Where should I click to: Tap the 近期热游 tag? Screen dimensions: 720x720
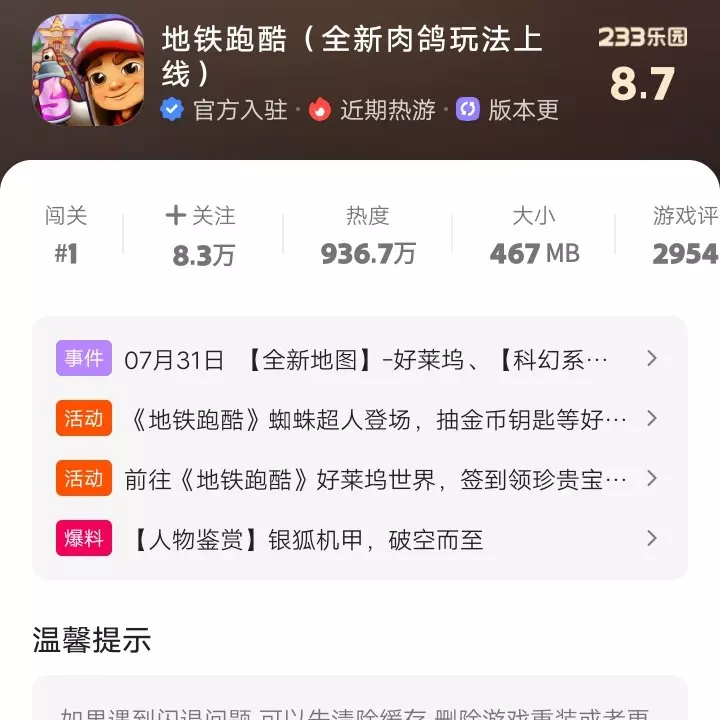(x=373, y=110)
